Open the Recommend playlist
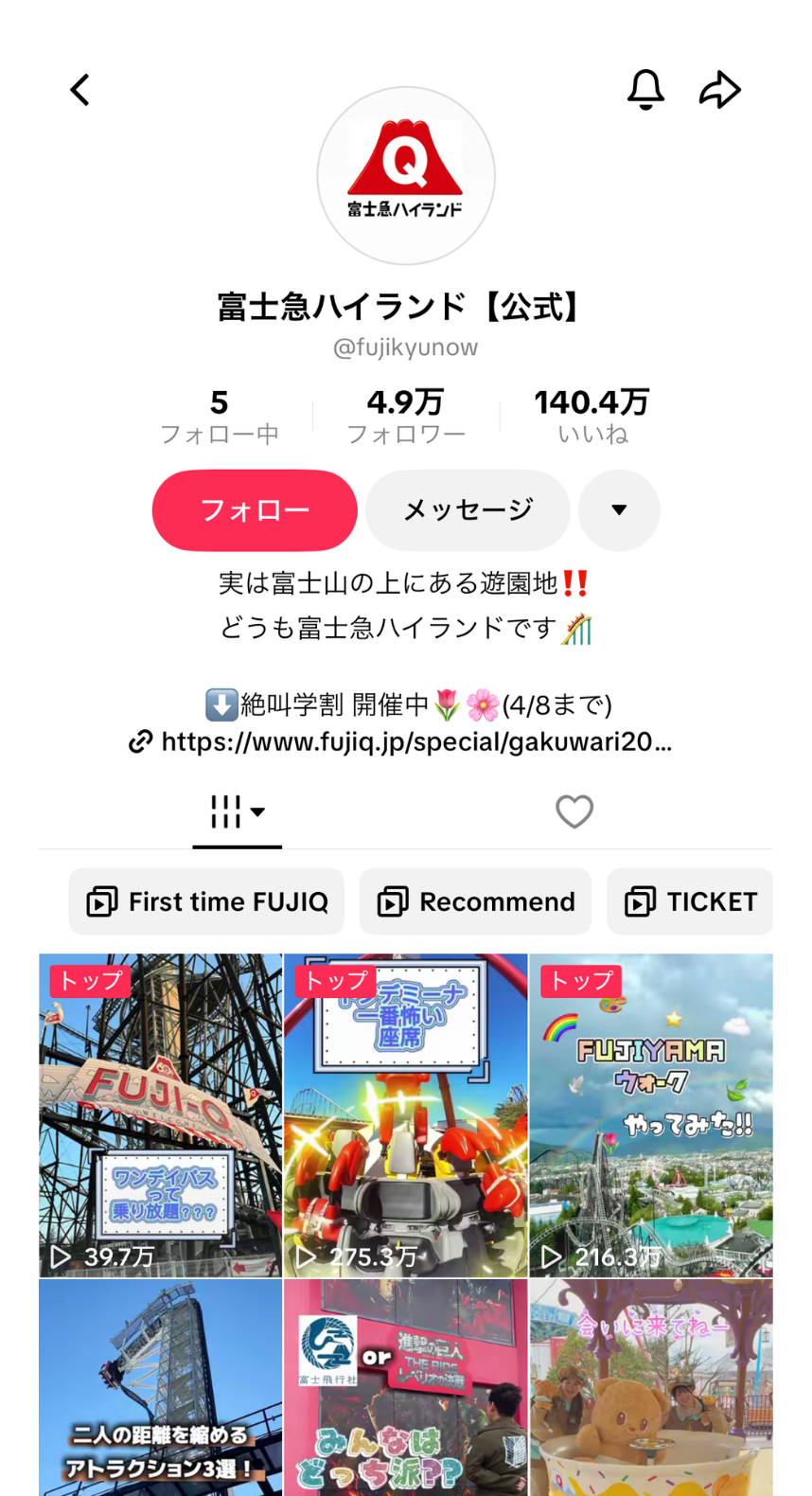The width and height of the screenshot is (812, 1496). coord(475,901)
